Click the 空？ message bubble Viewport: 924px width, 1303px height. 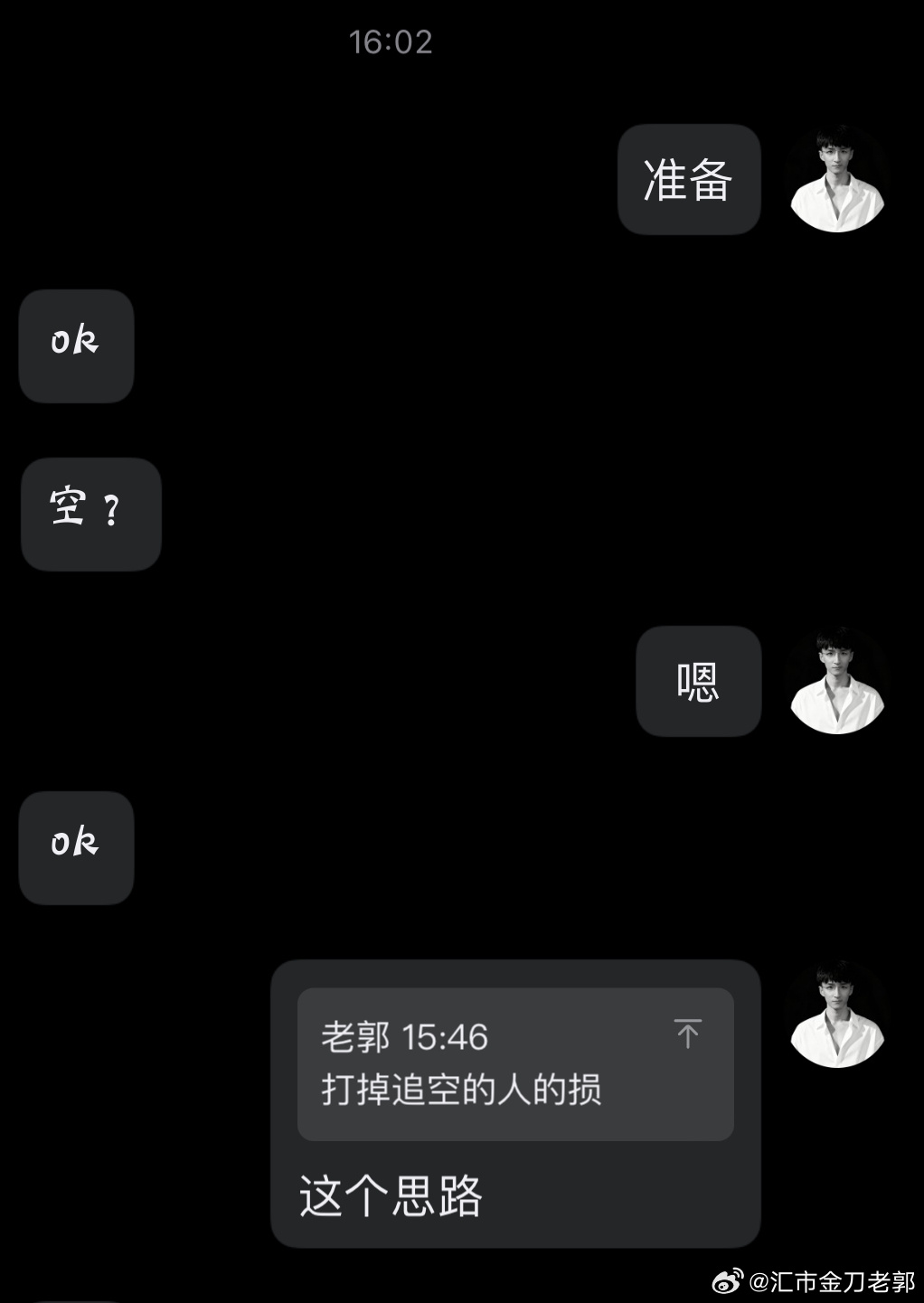click(90, 513)
